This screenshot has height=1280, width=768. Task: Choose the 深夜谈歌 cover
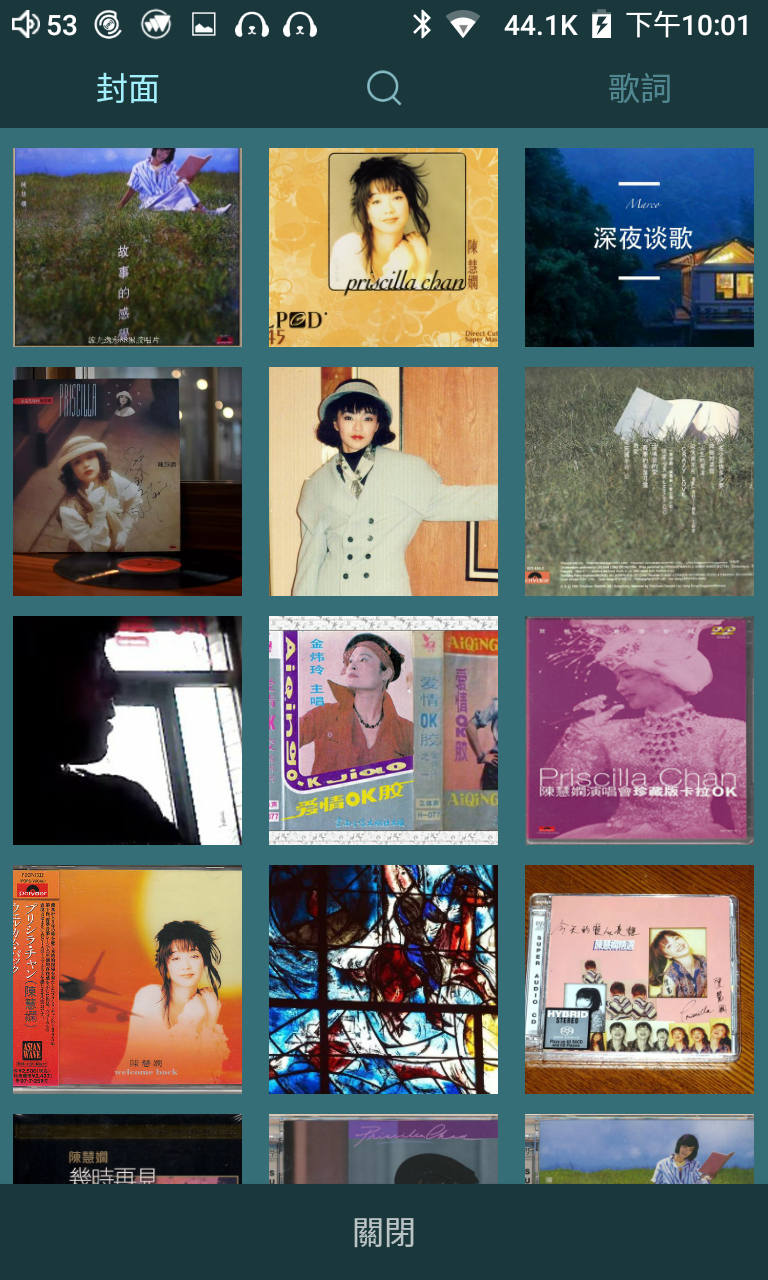click(x=639, y=247)
